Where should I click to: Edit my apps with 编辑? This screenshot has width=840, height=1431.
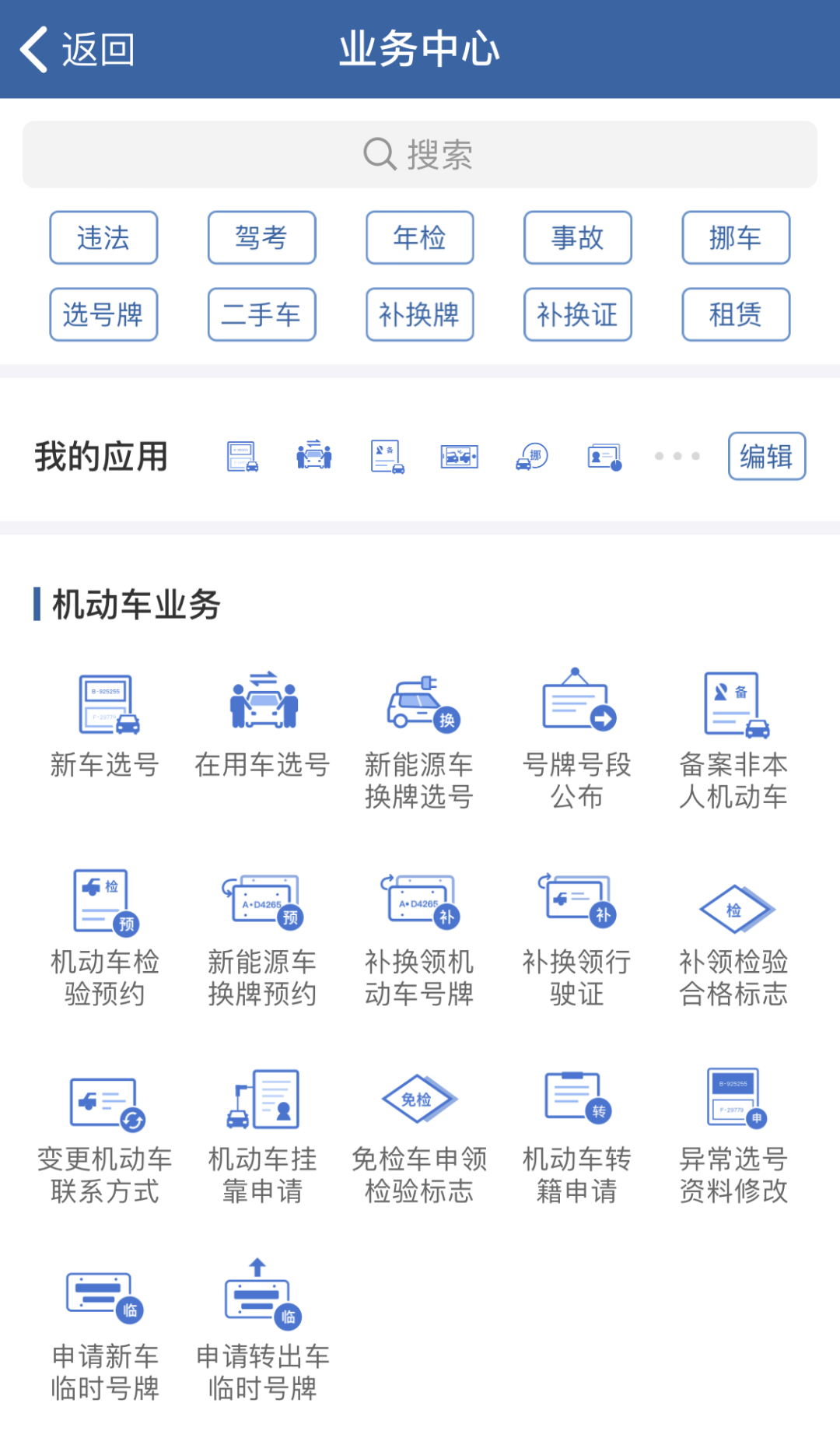pos(767,456)
